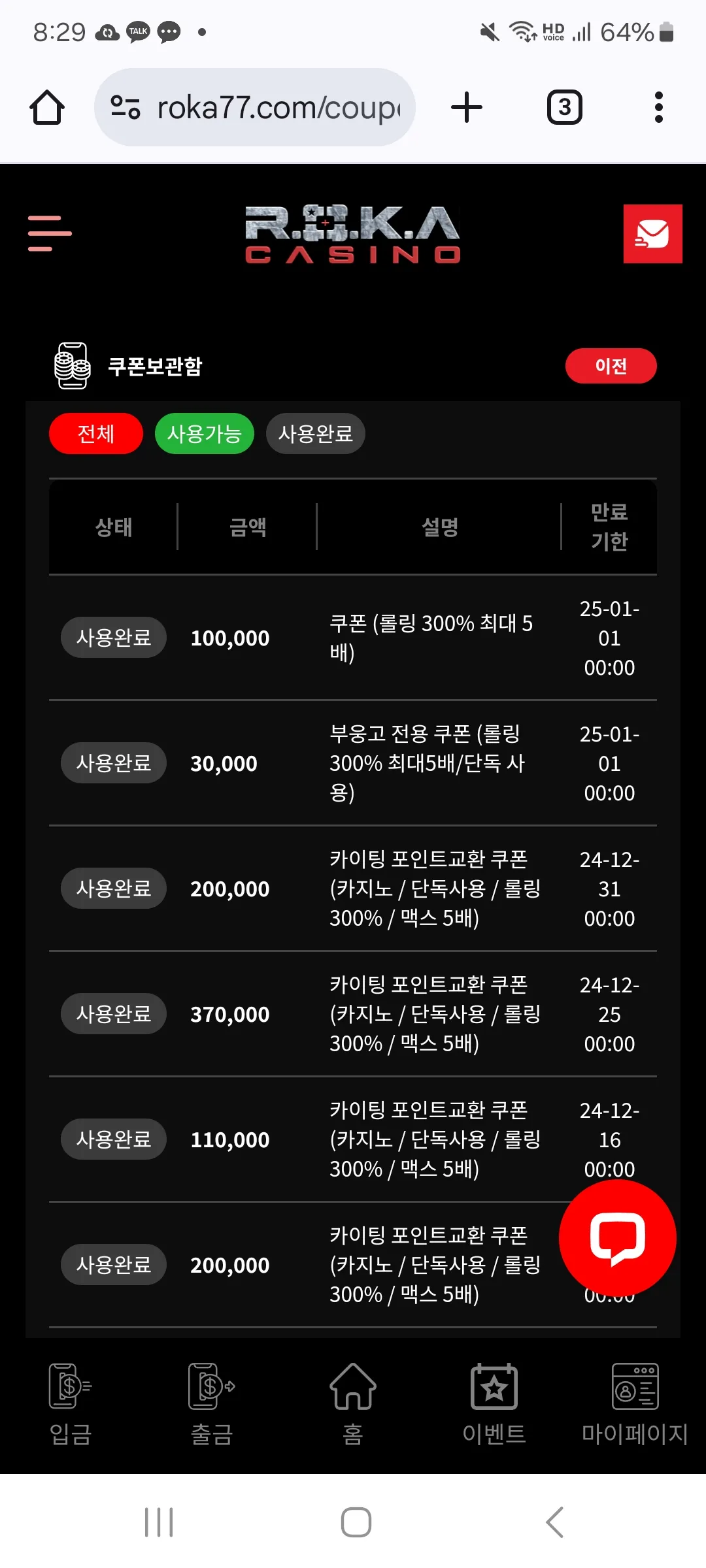This screenshot has height=1568, width=706.
Task: Switch to the 사용가능 filter
Action: click(x=205, y=433)
